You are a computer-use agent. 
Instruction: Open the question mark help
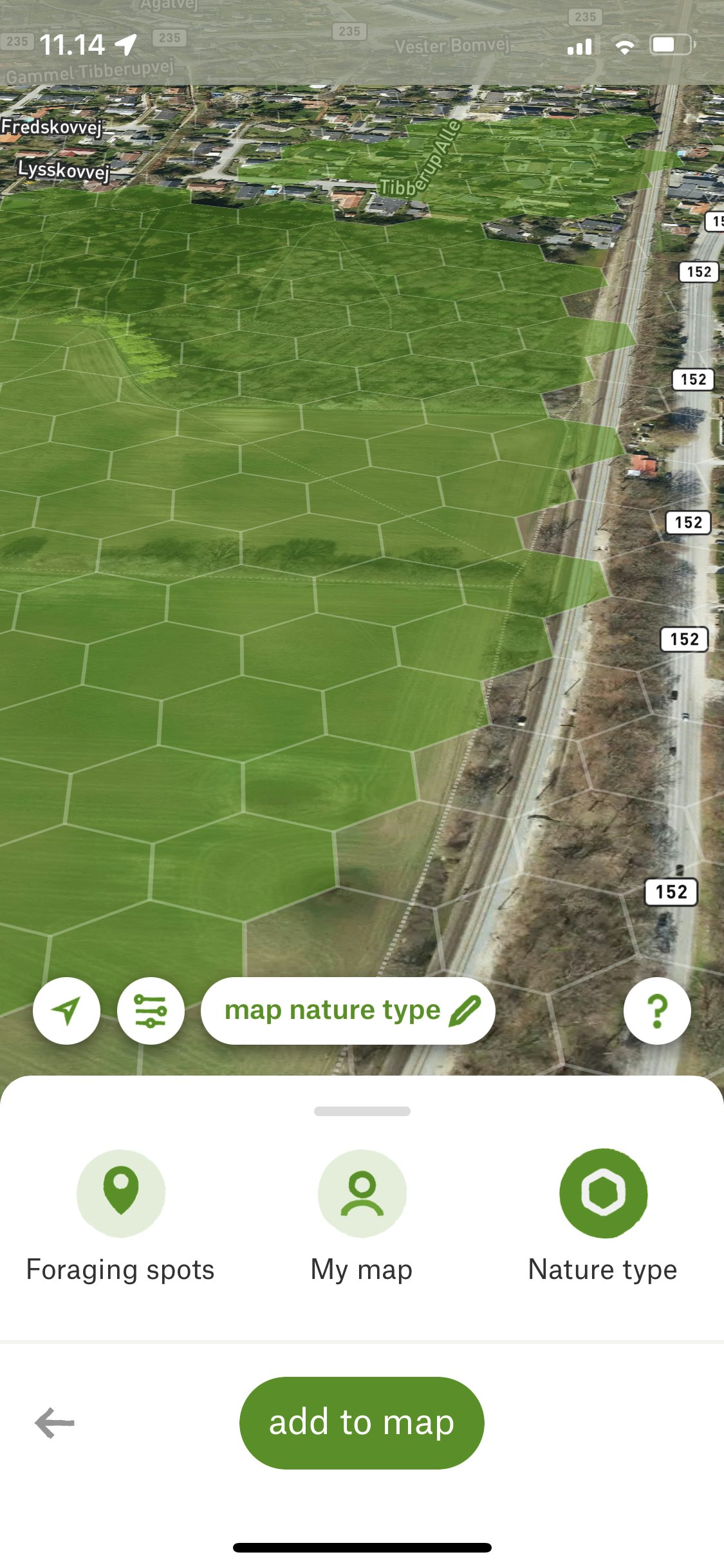pyautogui.click(x=656, y=1011)
